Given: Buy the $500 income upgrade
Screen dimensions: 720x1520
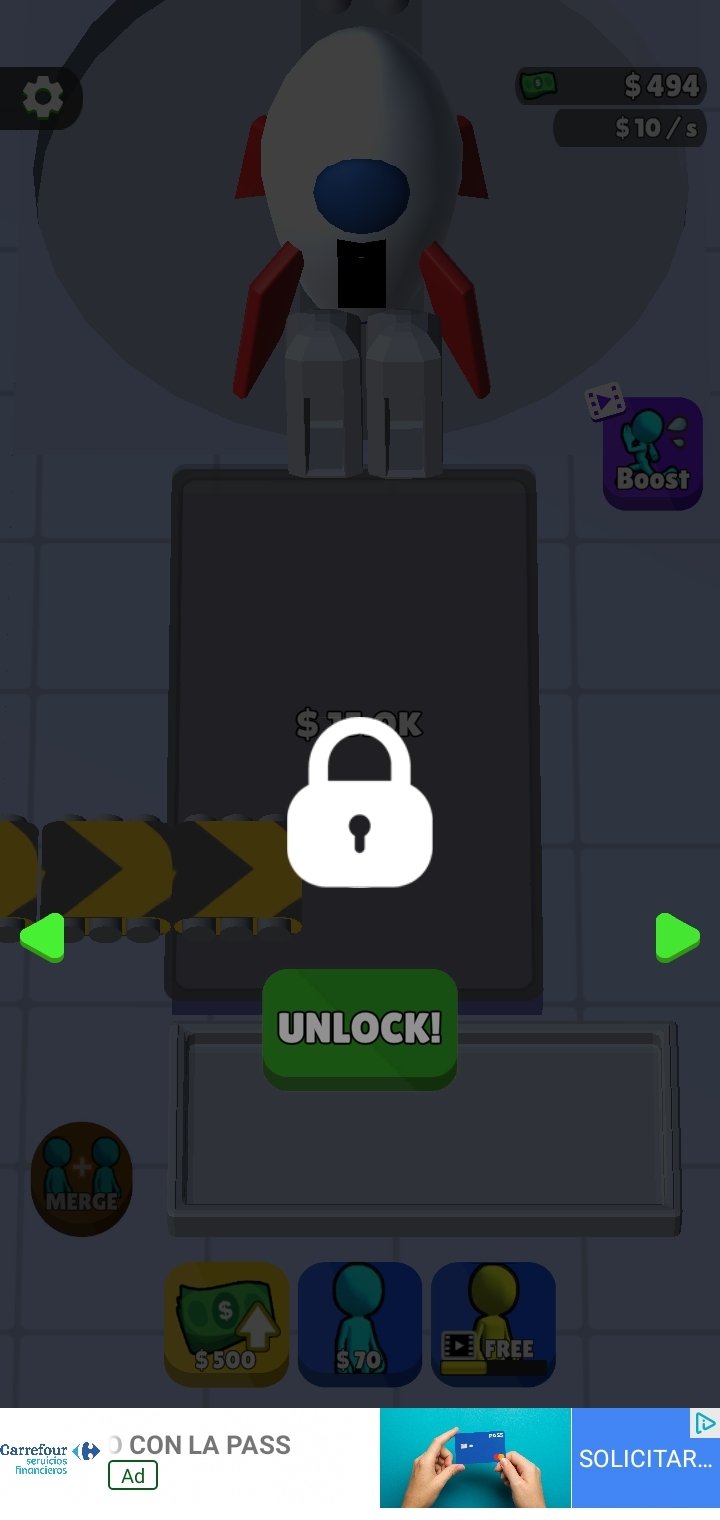Looking at the screenshot, I should click(226, 1324).
